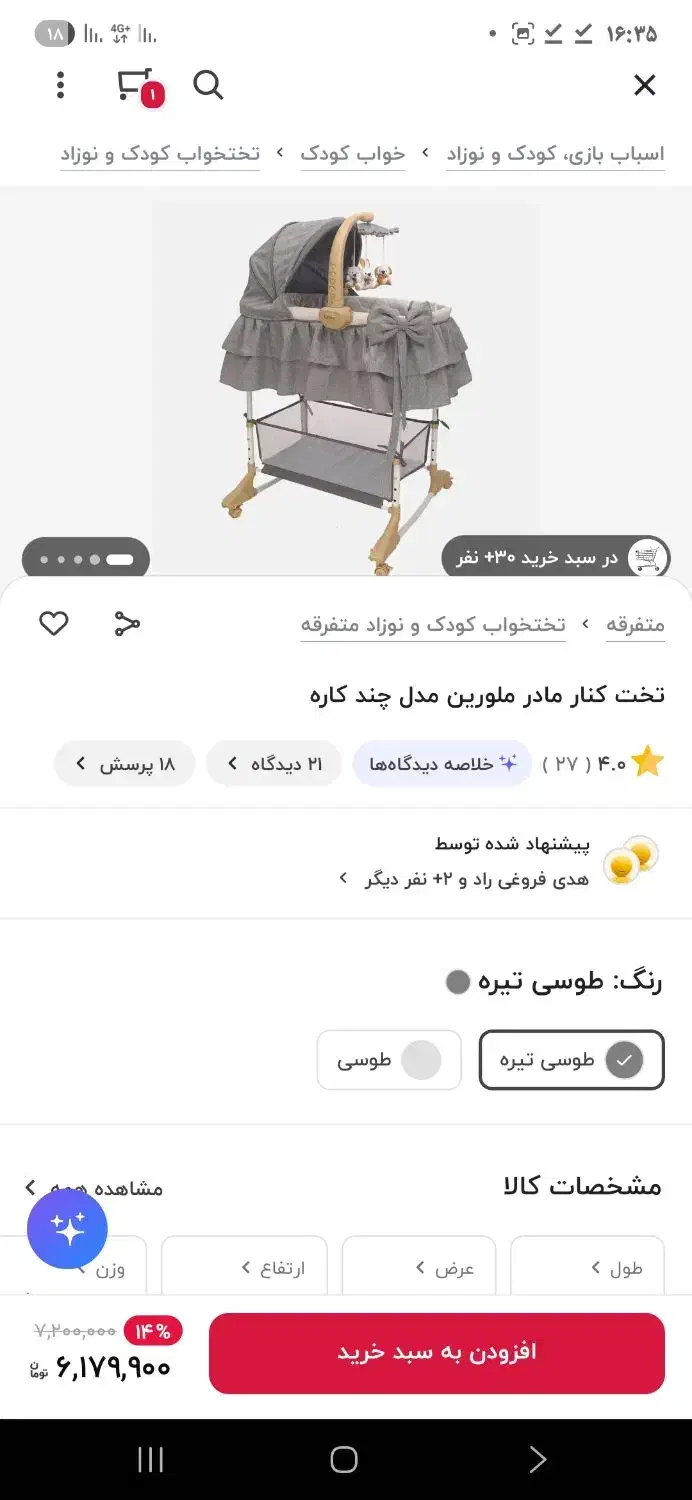Add product to favorites with heart icon
Viewport: 692px width, 1500px height.
(54, 624)
